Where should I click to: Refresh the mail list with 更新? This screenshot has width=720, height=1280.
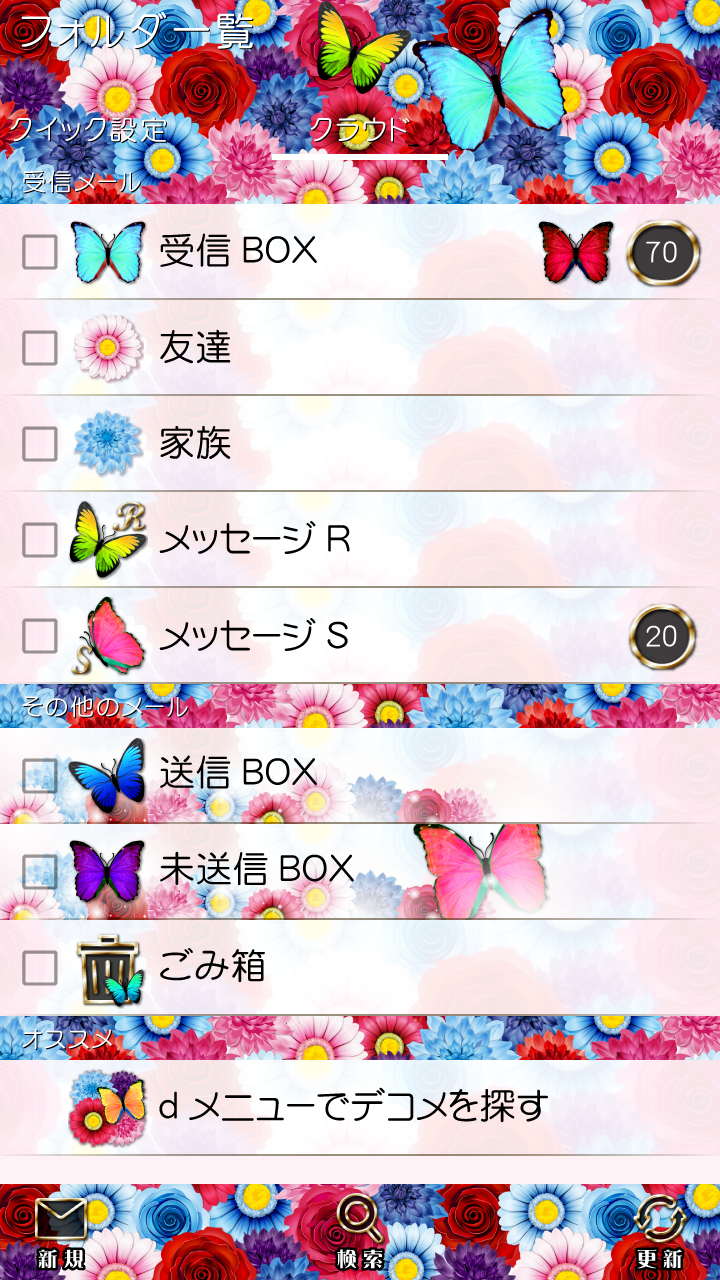pyautogui.click(x=660, y=1232)
